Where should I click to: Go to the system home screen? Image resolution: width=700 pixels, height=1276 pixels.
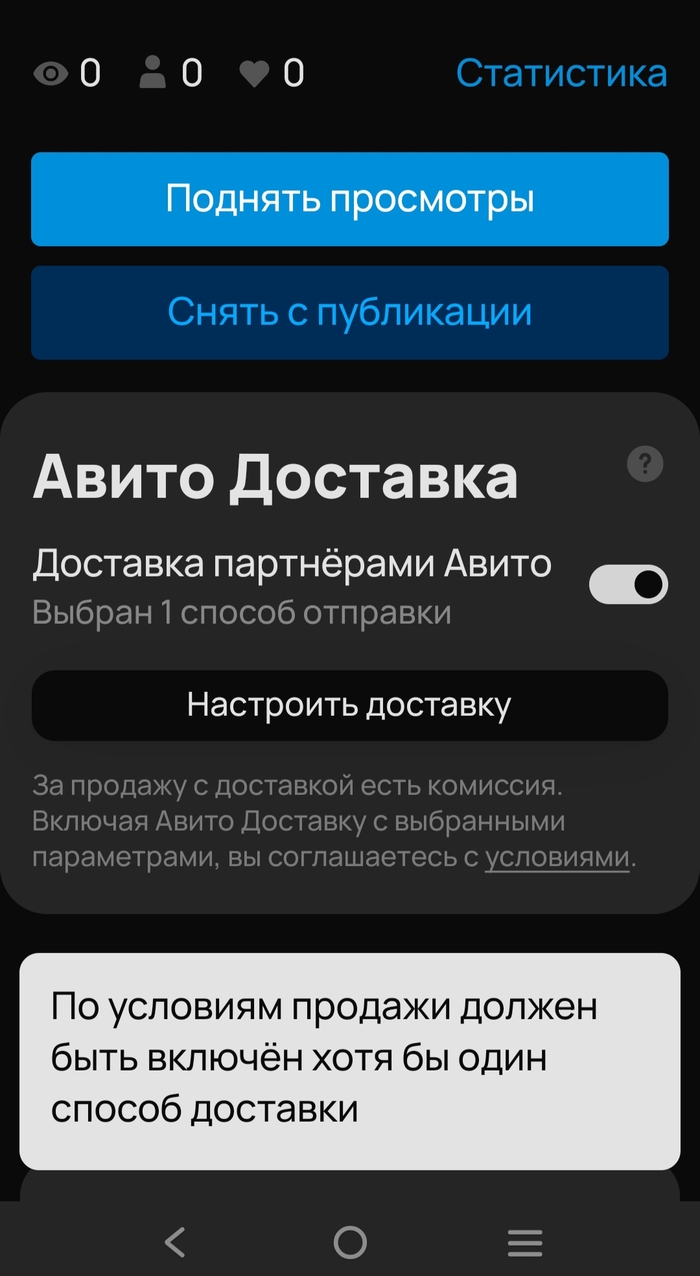(x=350, y=1242)
